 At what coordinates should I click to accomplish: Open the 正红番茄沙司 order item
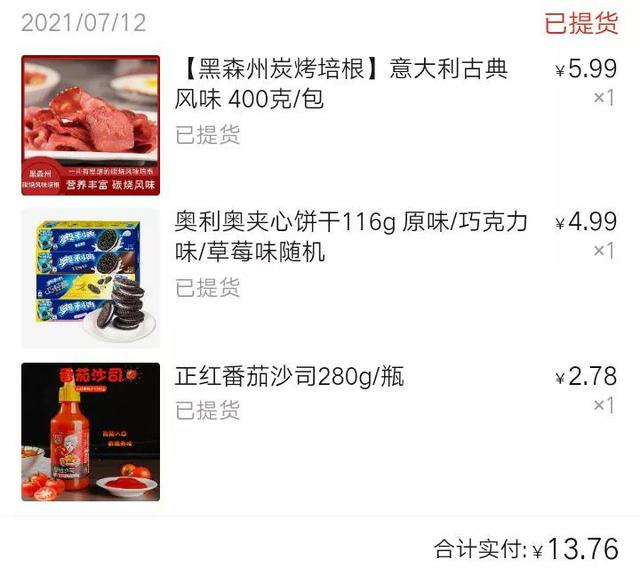[290, 377]
